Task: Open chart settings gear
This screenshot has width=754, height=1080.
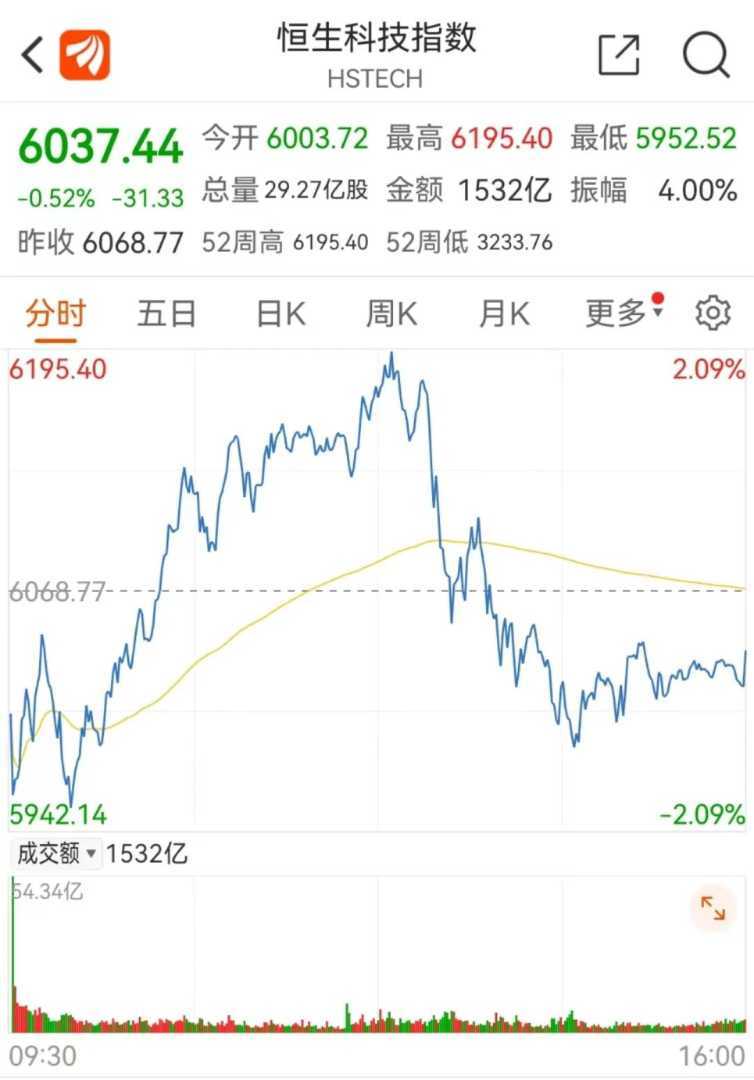Action: [712, 314]
